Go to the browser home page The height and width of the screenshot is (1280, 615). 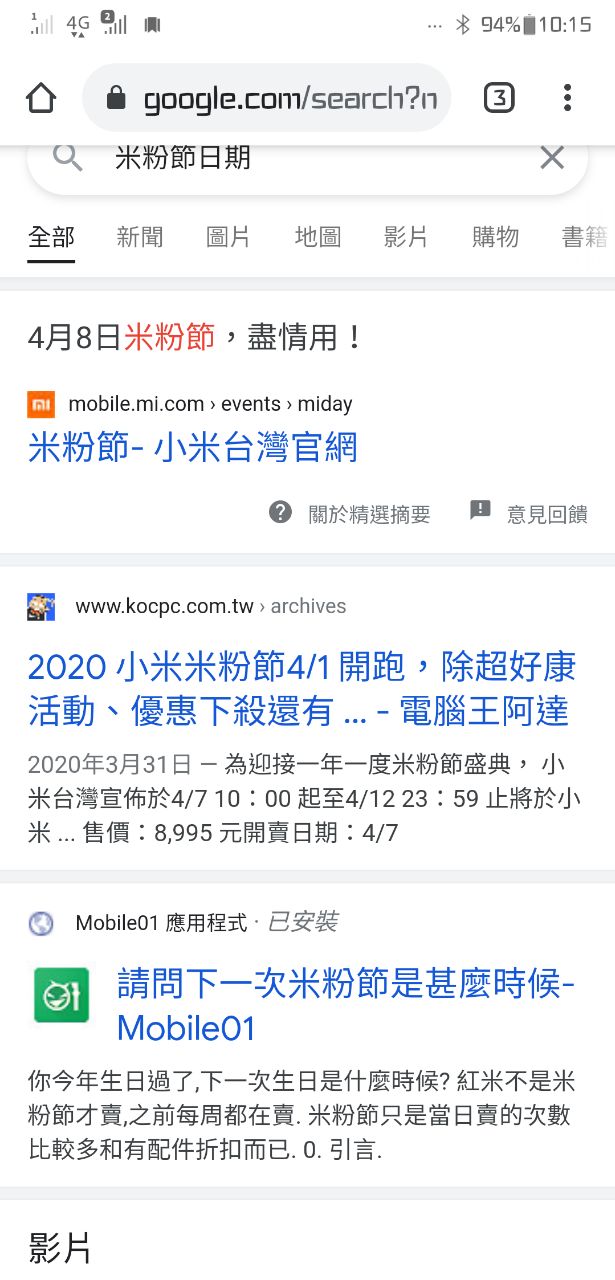tap(41, 98)
